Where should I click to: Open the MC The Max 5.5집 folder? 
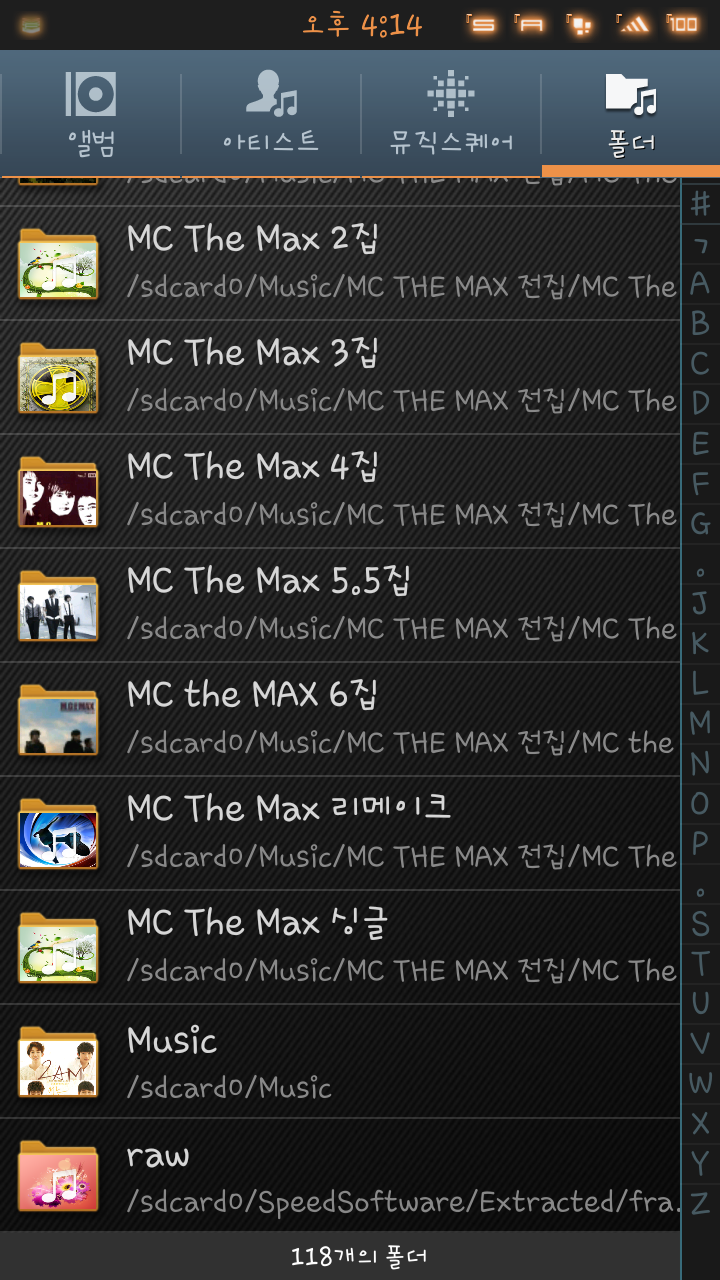click(x=340, y=605)
